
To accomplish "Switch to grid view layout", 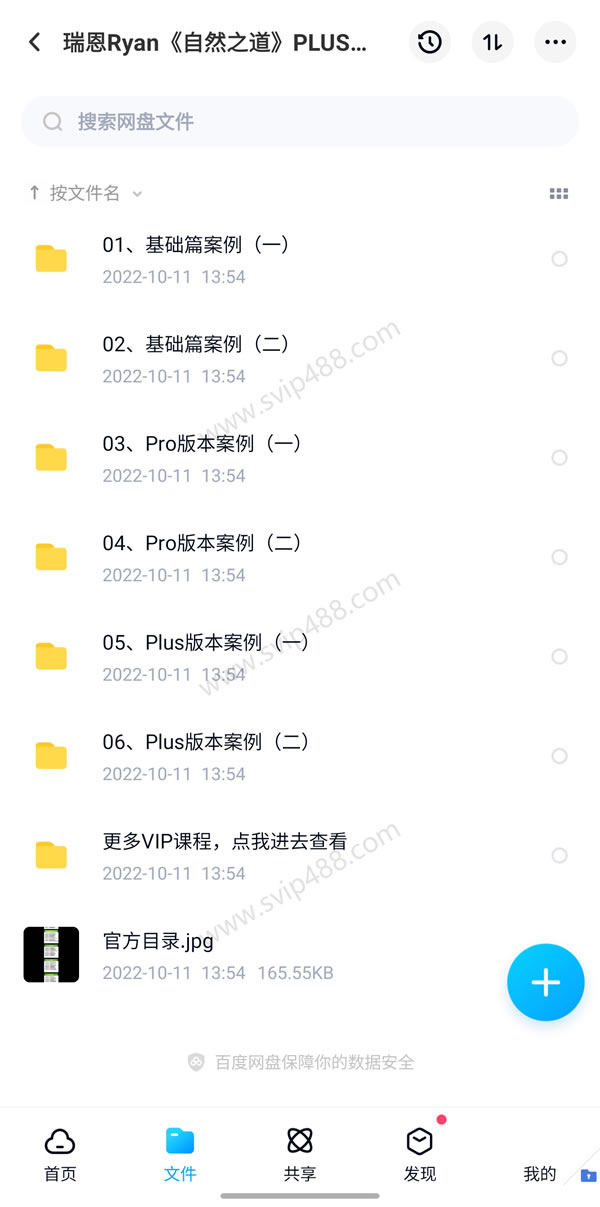I will (x=559, y=194).
